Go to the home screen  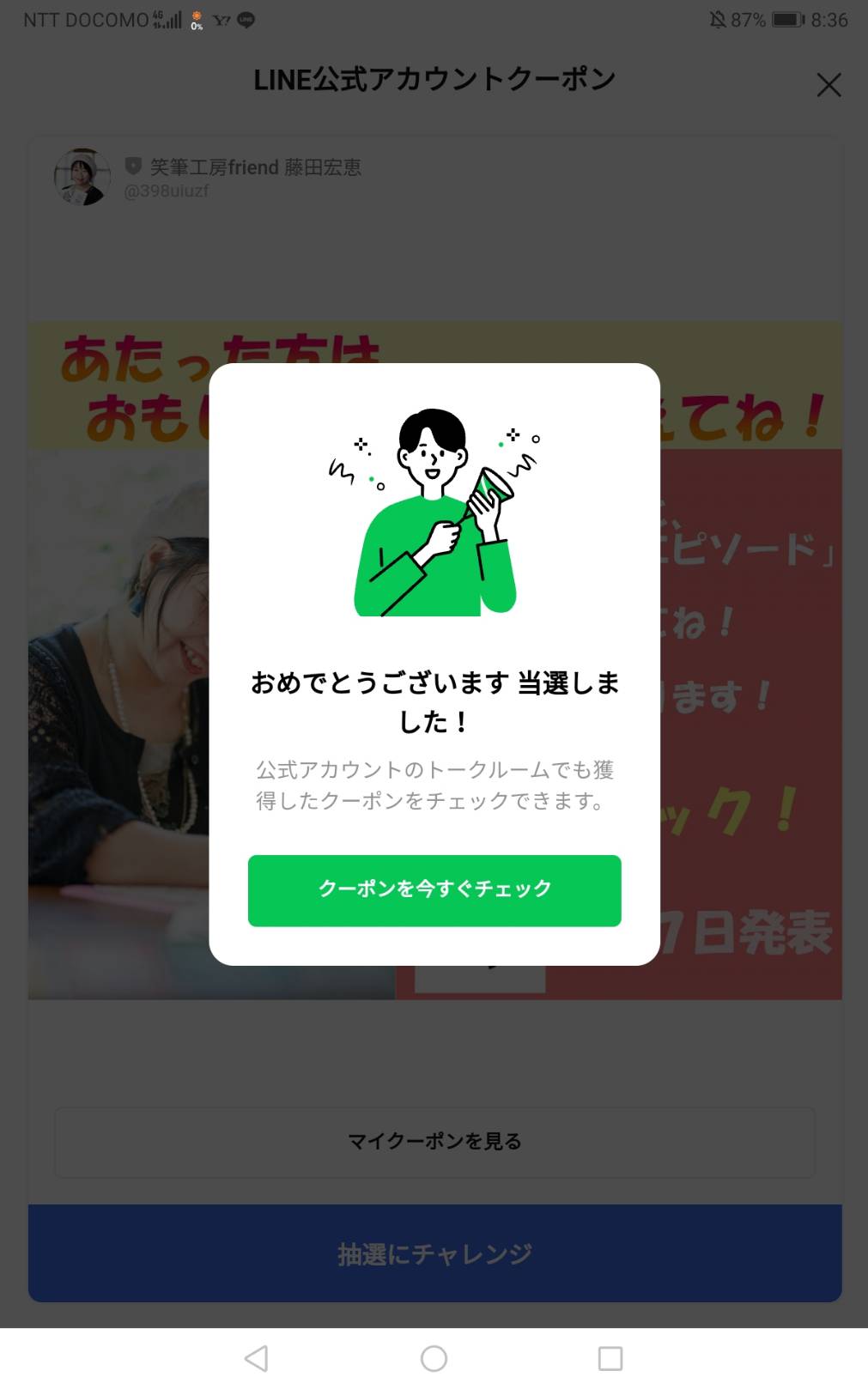[x=434, y=1358]
